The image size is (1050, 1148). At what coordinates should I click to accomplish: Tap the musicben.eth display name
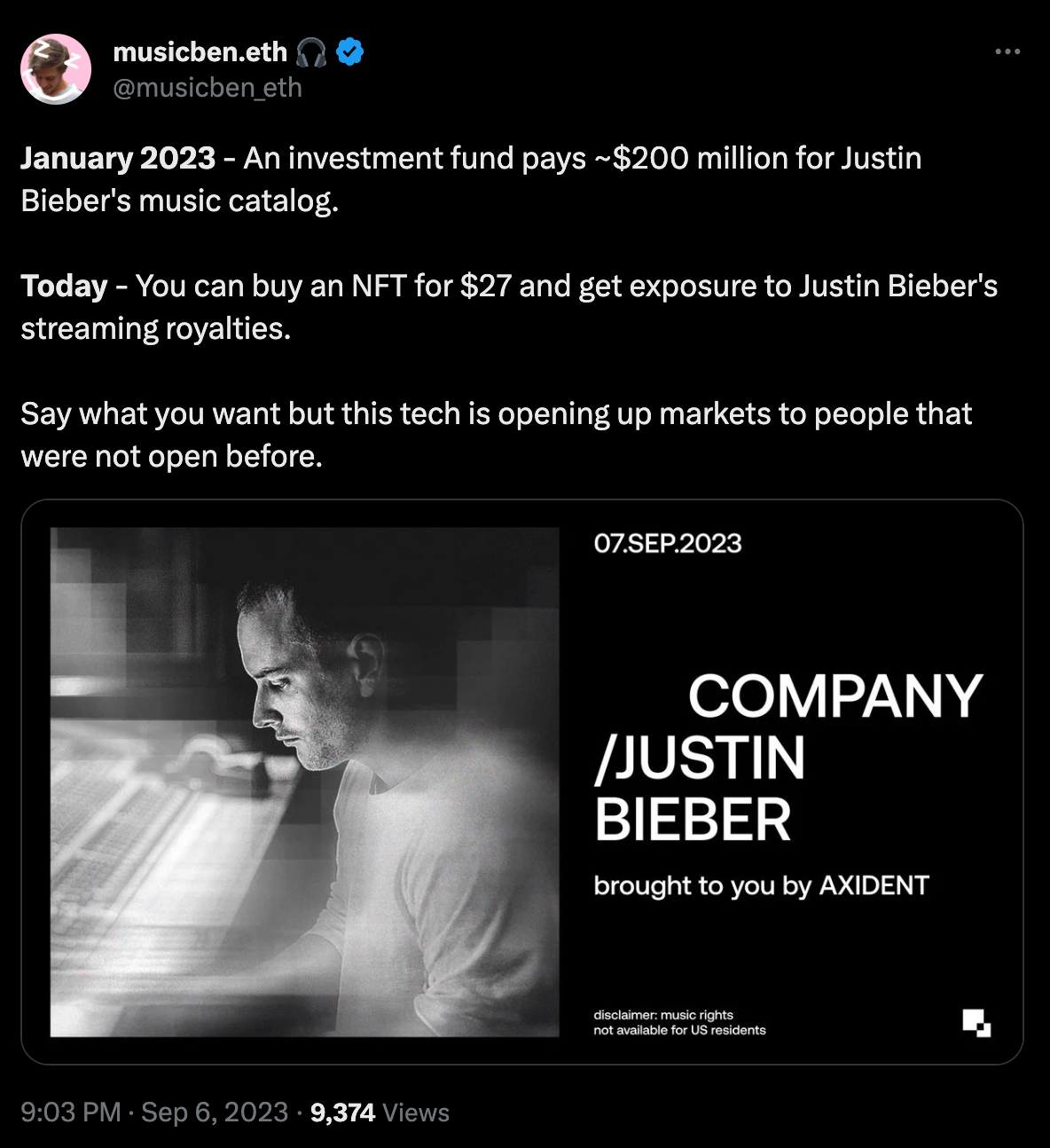click(200, 52)
